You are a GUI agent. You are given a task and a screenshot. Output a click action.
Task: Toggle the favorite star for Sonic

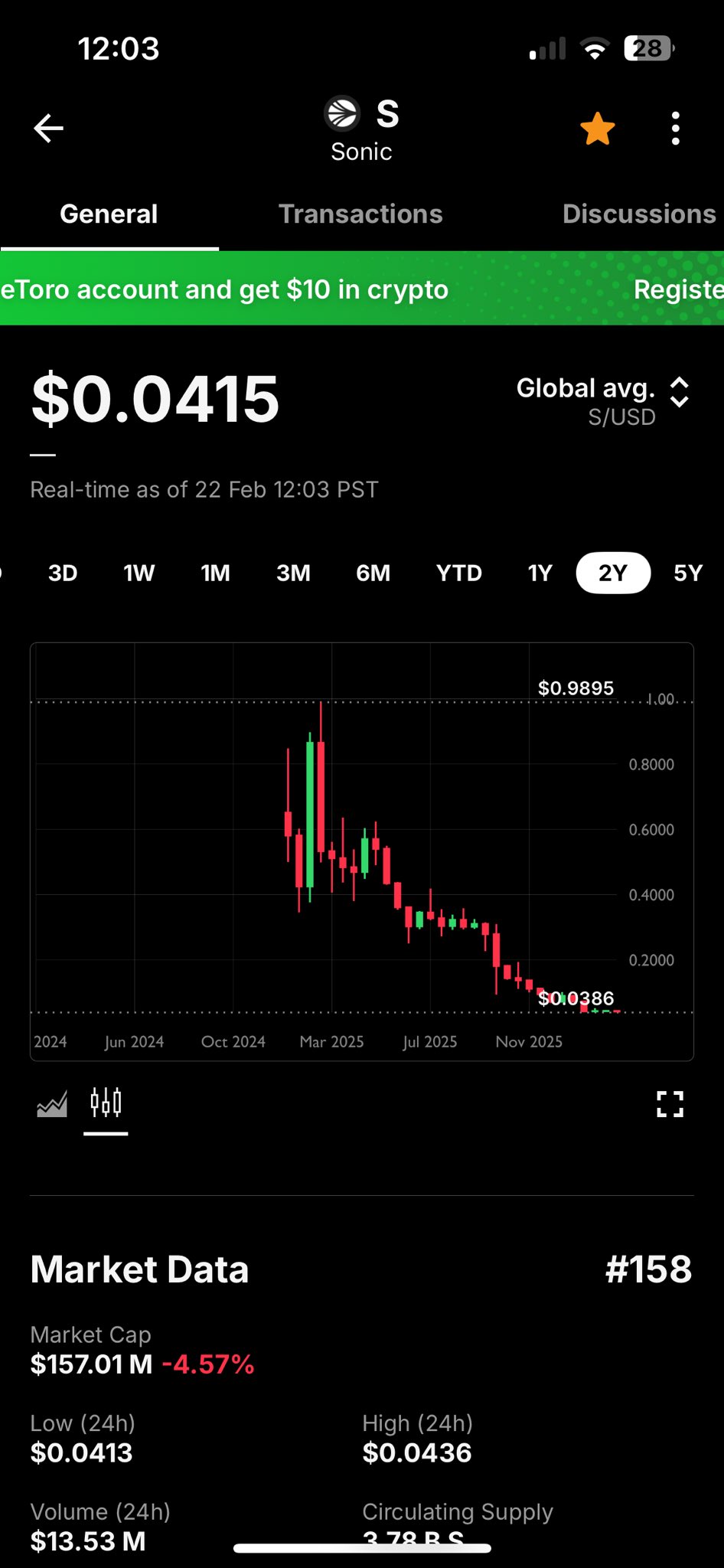click(x=598, y=129)
